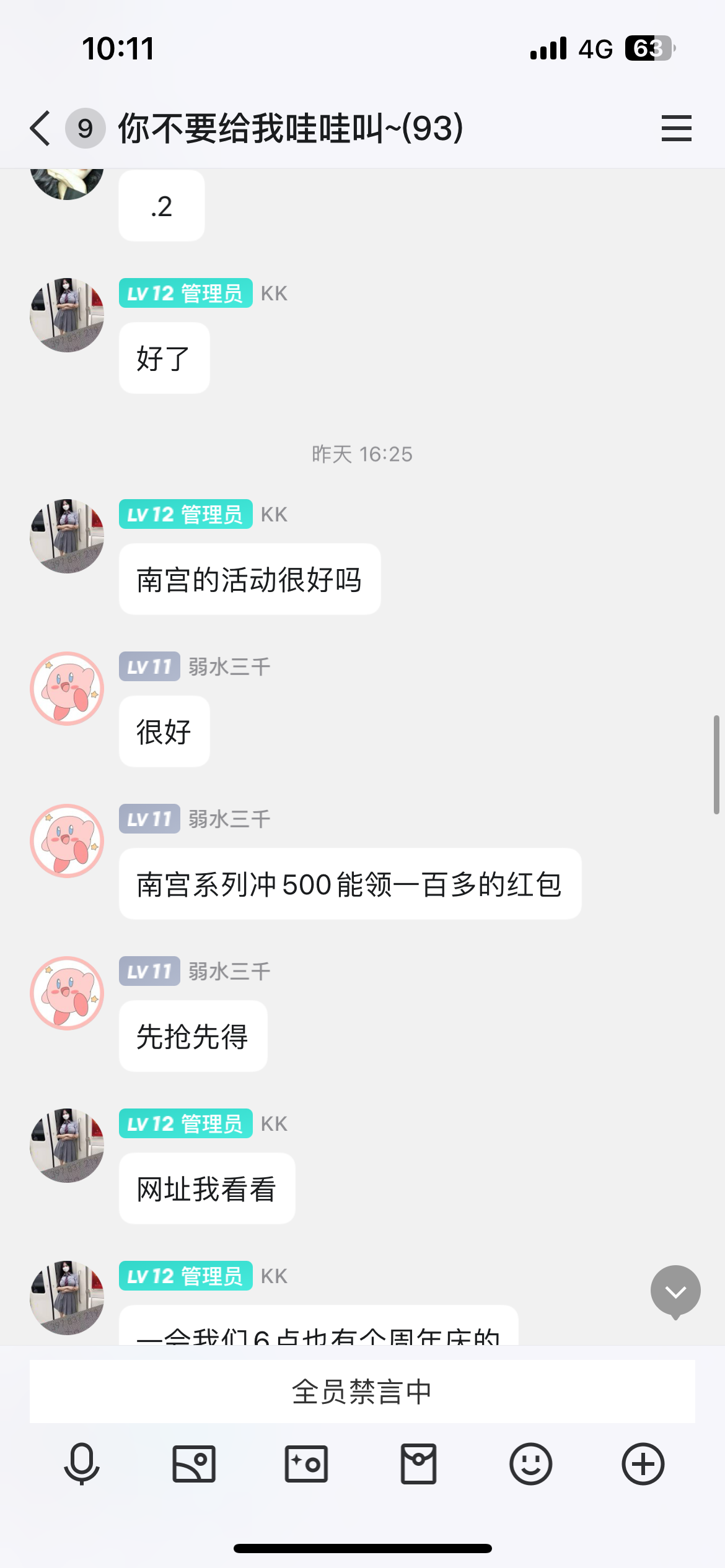Tap the 全员禁言中 input field
This screenshot has width=725, height=1568.
[x=362, y=1392]
